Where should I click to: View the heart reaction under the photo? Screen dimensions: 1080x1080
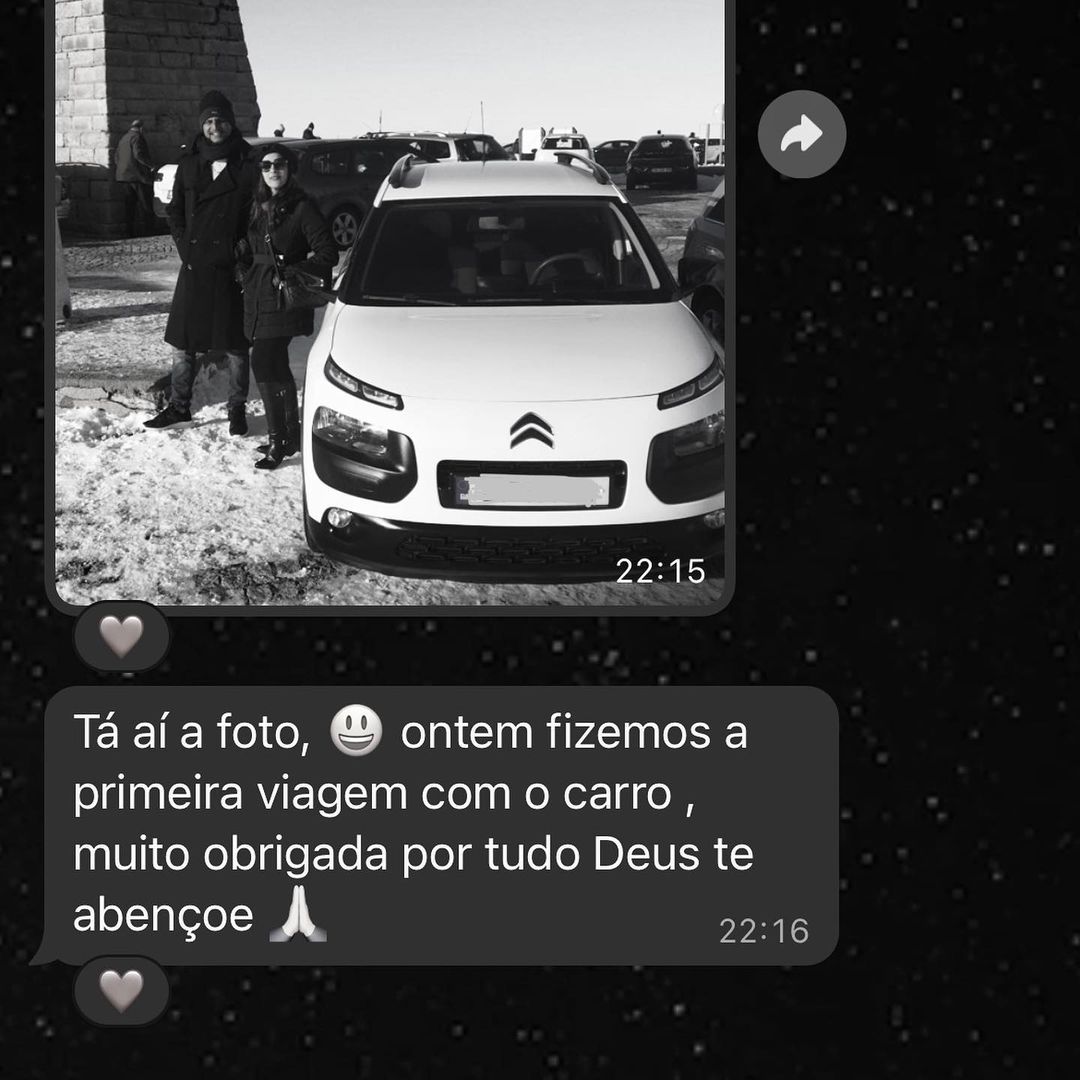coord(122,636)
